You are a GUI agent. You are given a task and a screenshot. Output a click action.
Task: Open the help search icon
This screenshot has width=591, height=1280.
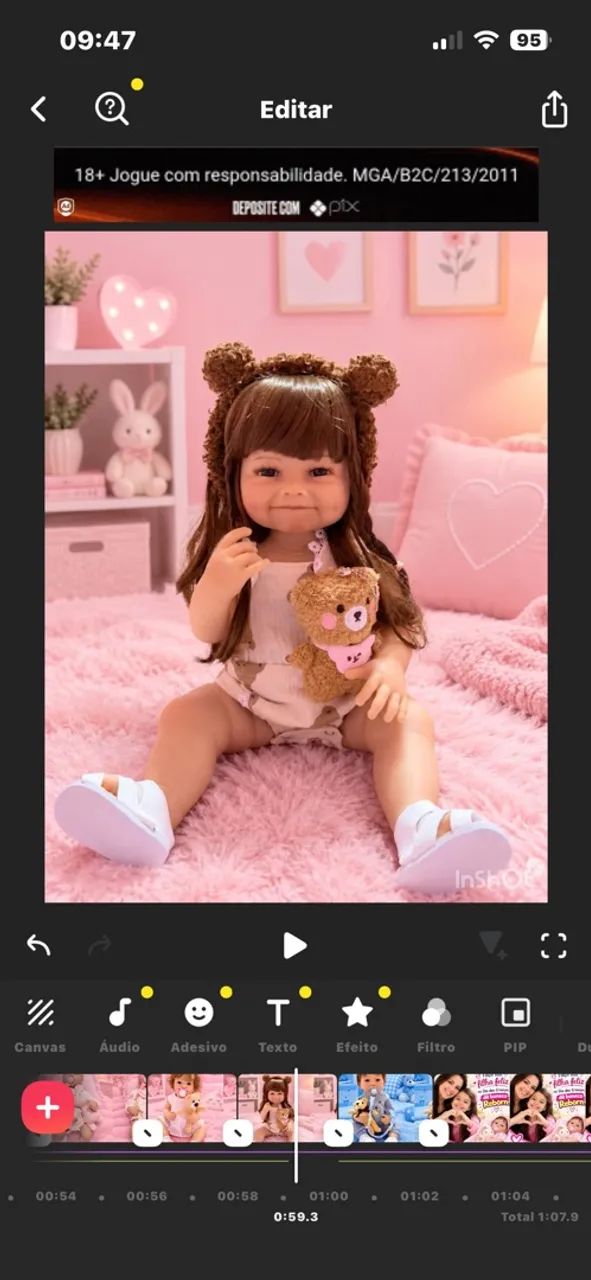[x=112, y=108]
